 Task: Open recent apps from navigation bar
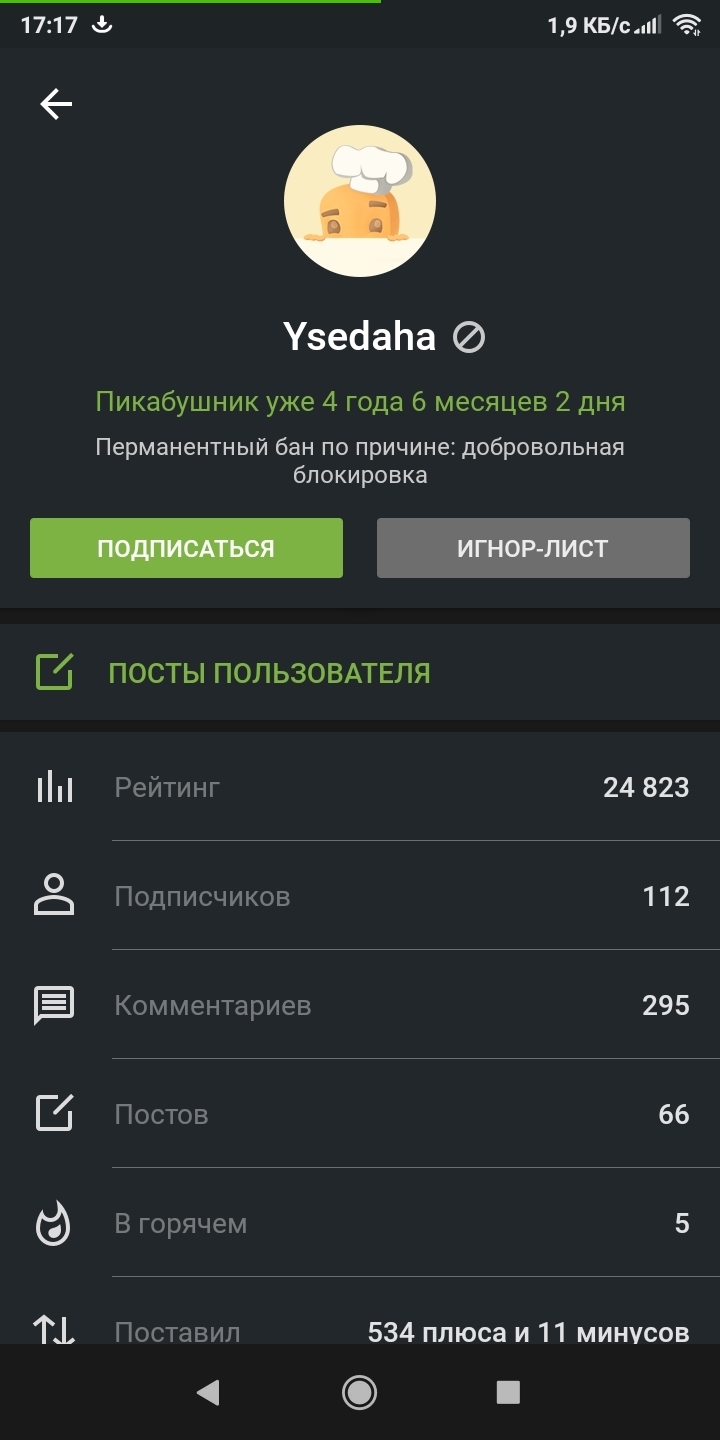[508, 1392]
